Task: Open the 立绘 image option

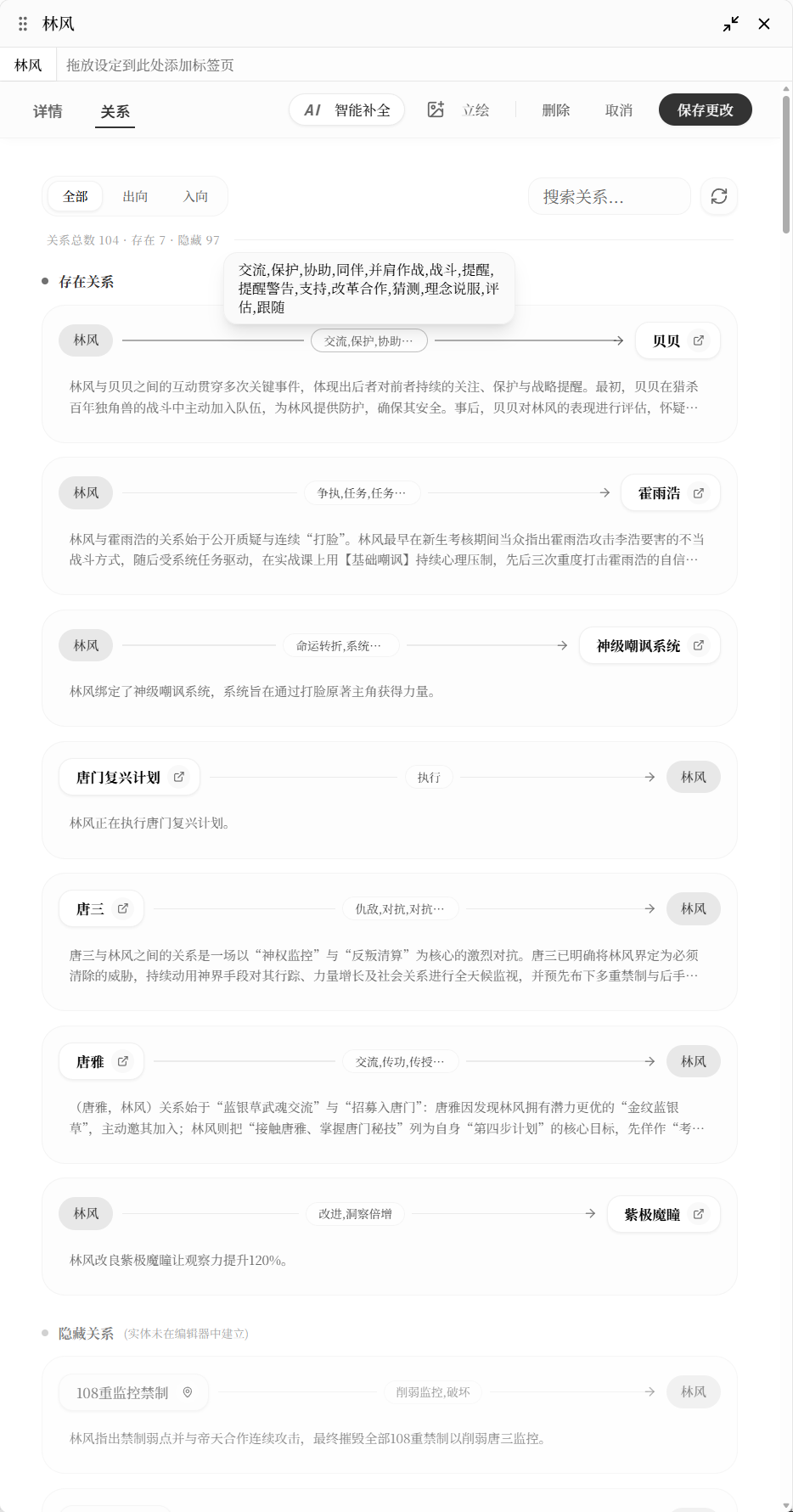Action: click(458, 110)
